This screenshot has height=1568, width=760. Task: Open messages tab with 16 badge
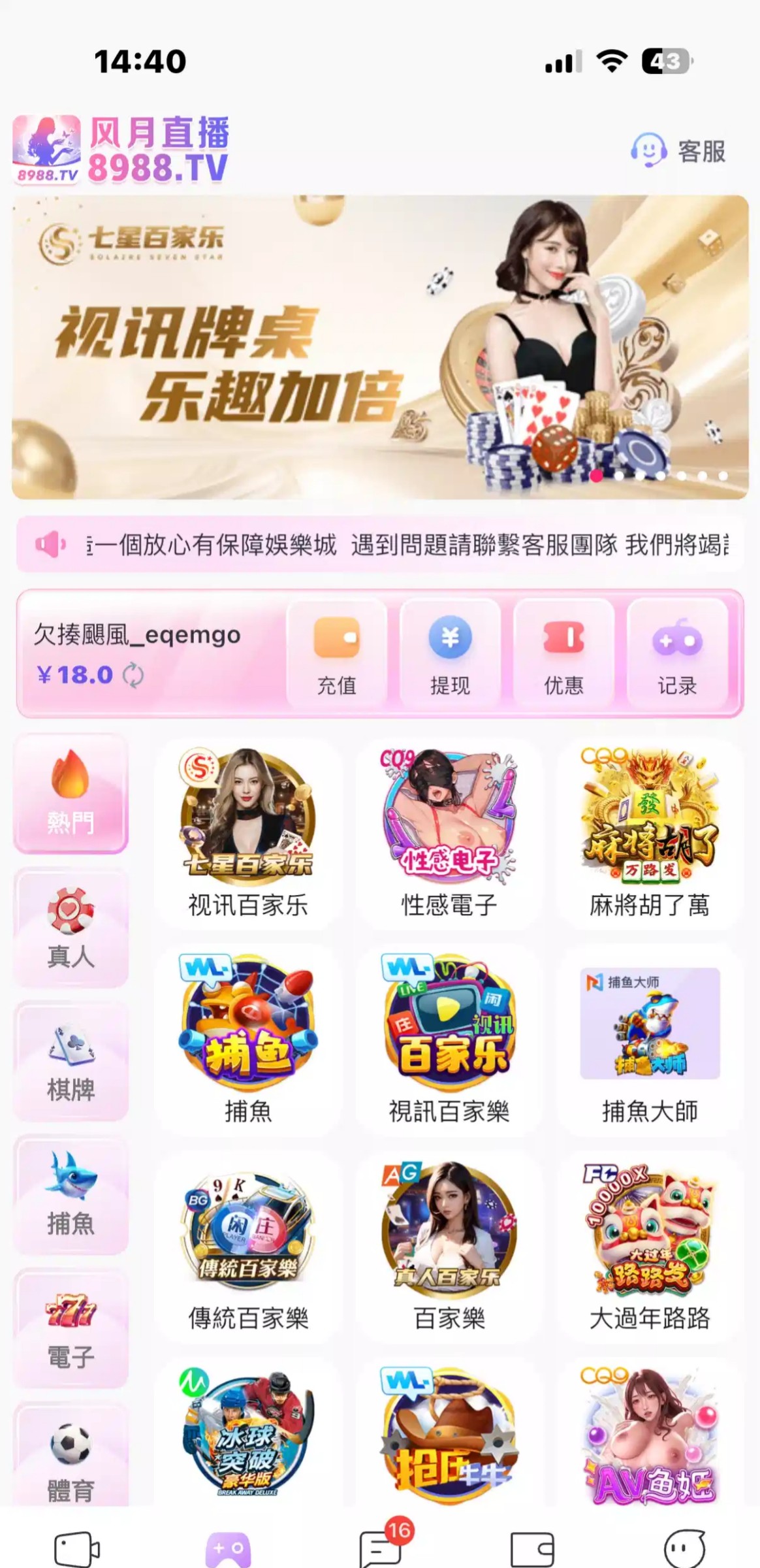click(381, 1547)
